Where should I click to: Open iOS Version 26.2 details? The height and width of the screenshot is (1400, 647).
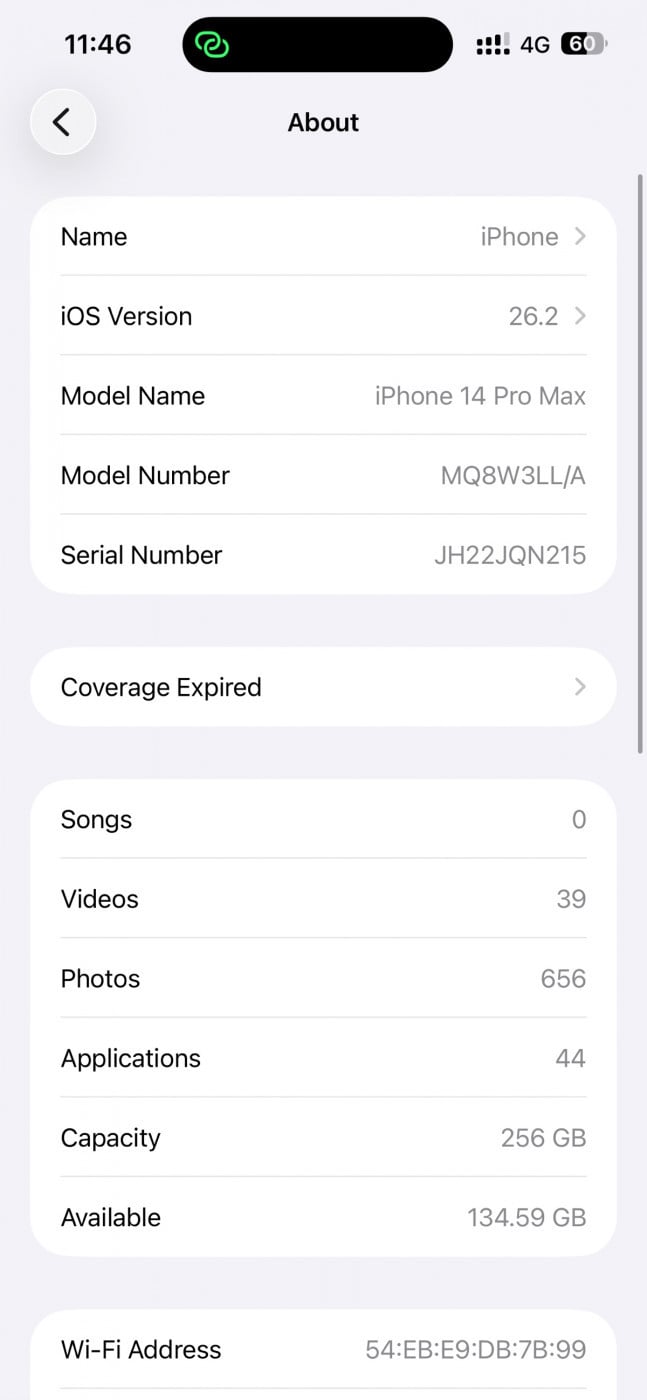tap(323, 316)
